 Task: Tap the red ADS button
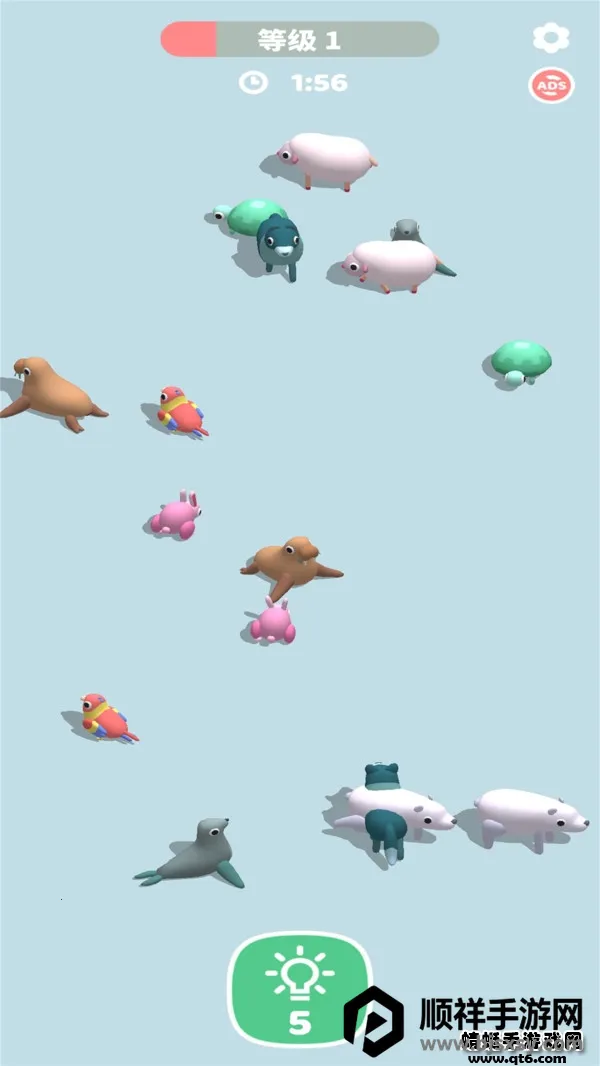(x=551, y=86)
